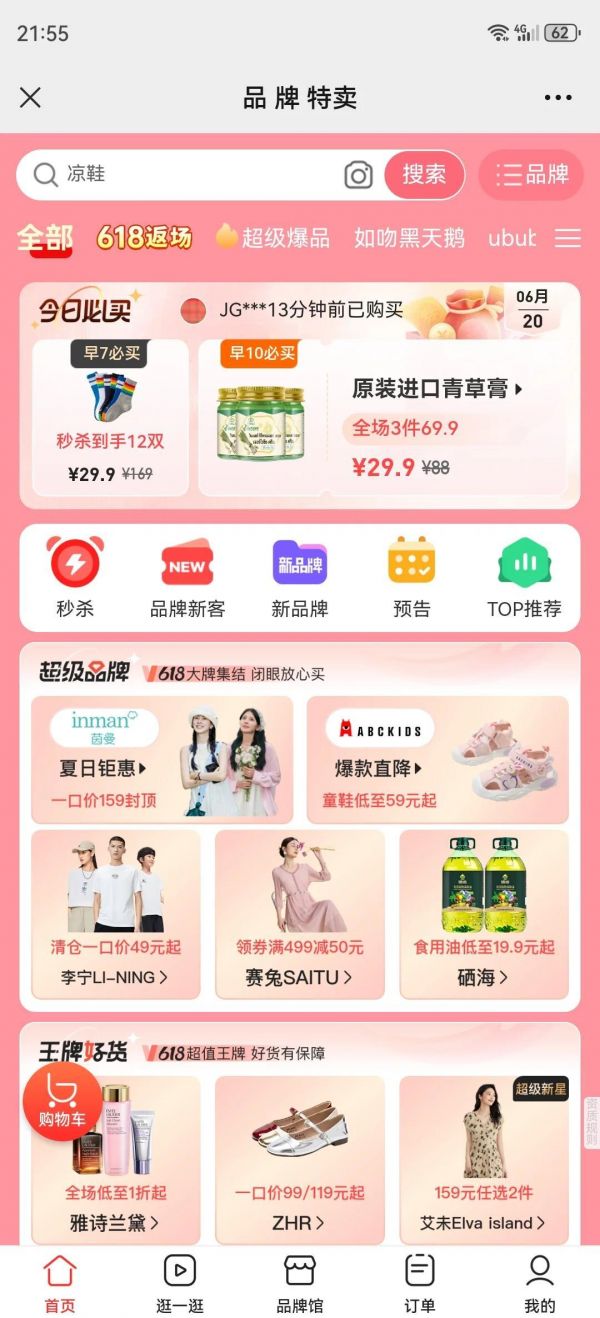The image size is (600, 1318).
Task: Open the three-dot overflow menu
Action: click(558, 97)
